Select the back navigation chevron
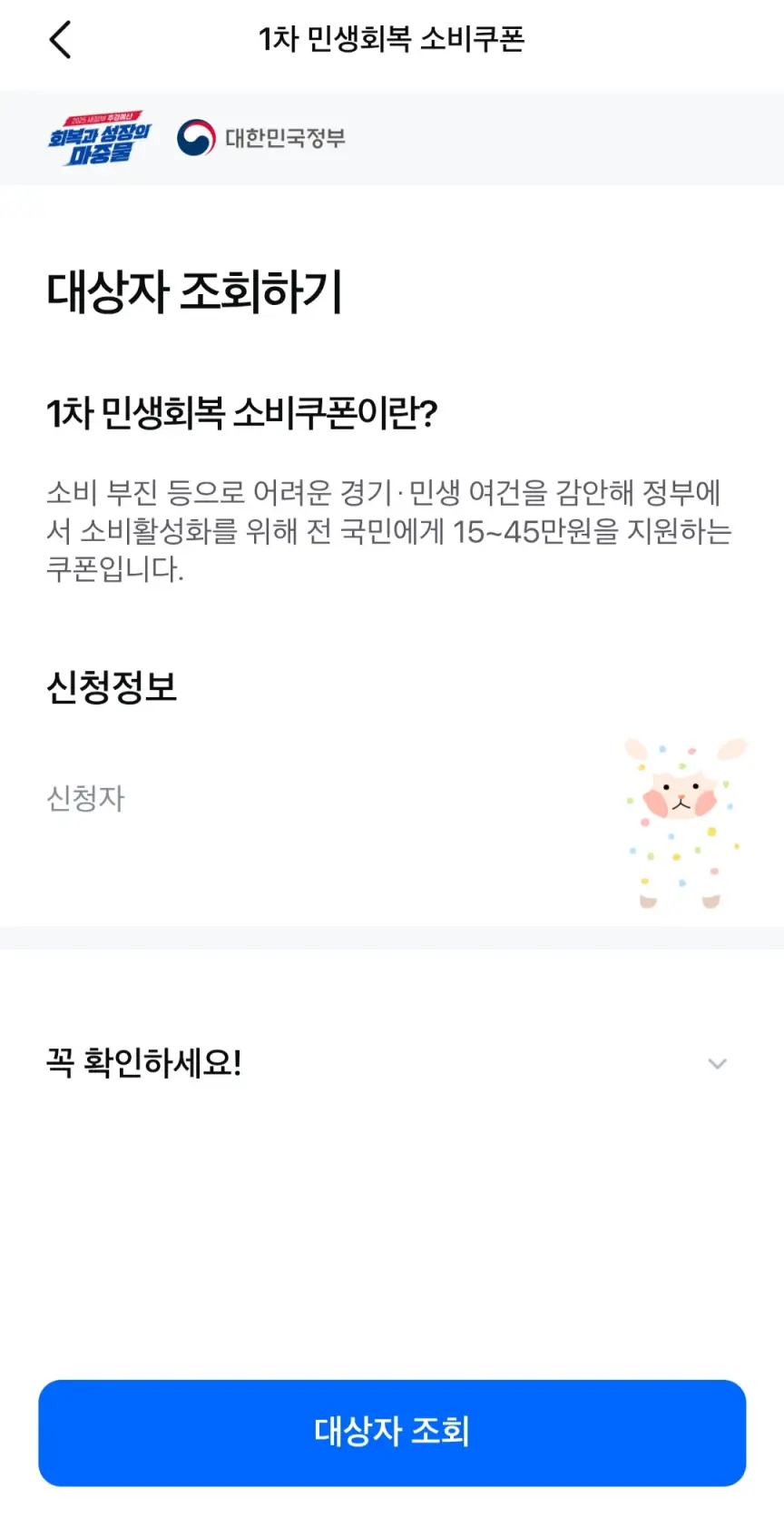The width and height of the screenshot is (784, 1518). pyautogui.click(x=60, y=40)
